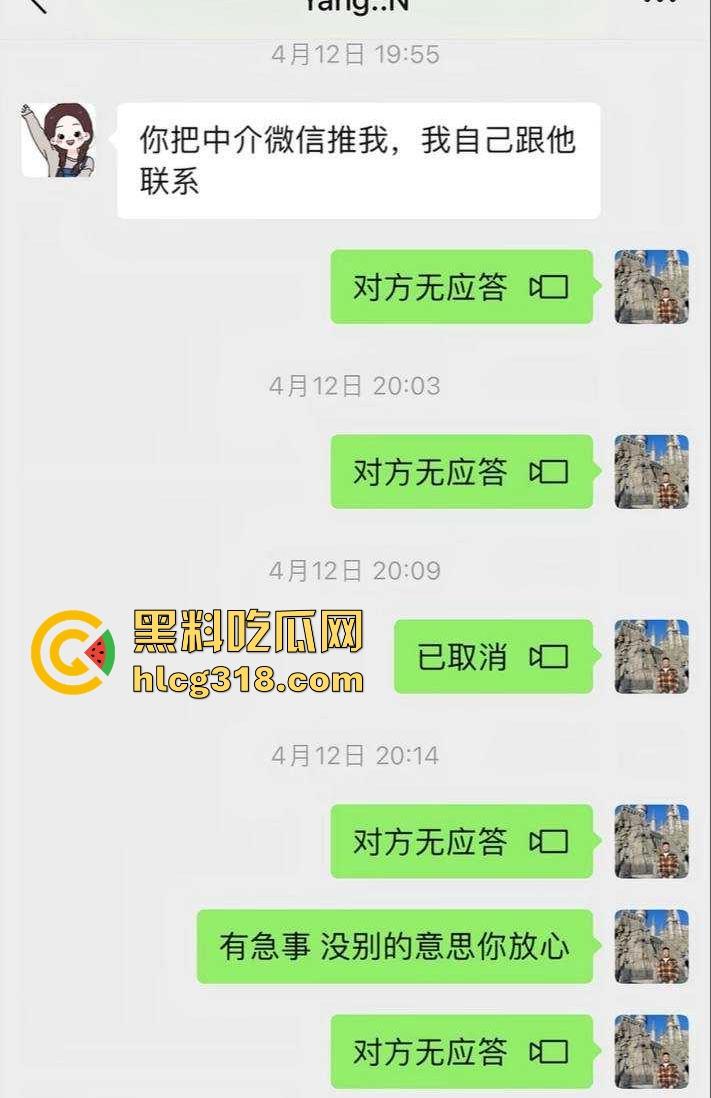Screen dimensions: 711x1098
Task: Redial the cancelled video call 已取消
Action: tap(492, 657)
